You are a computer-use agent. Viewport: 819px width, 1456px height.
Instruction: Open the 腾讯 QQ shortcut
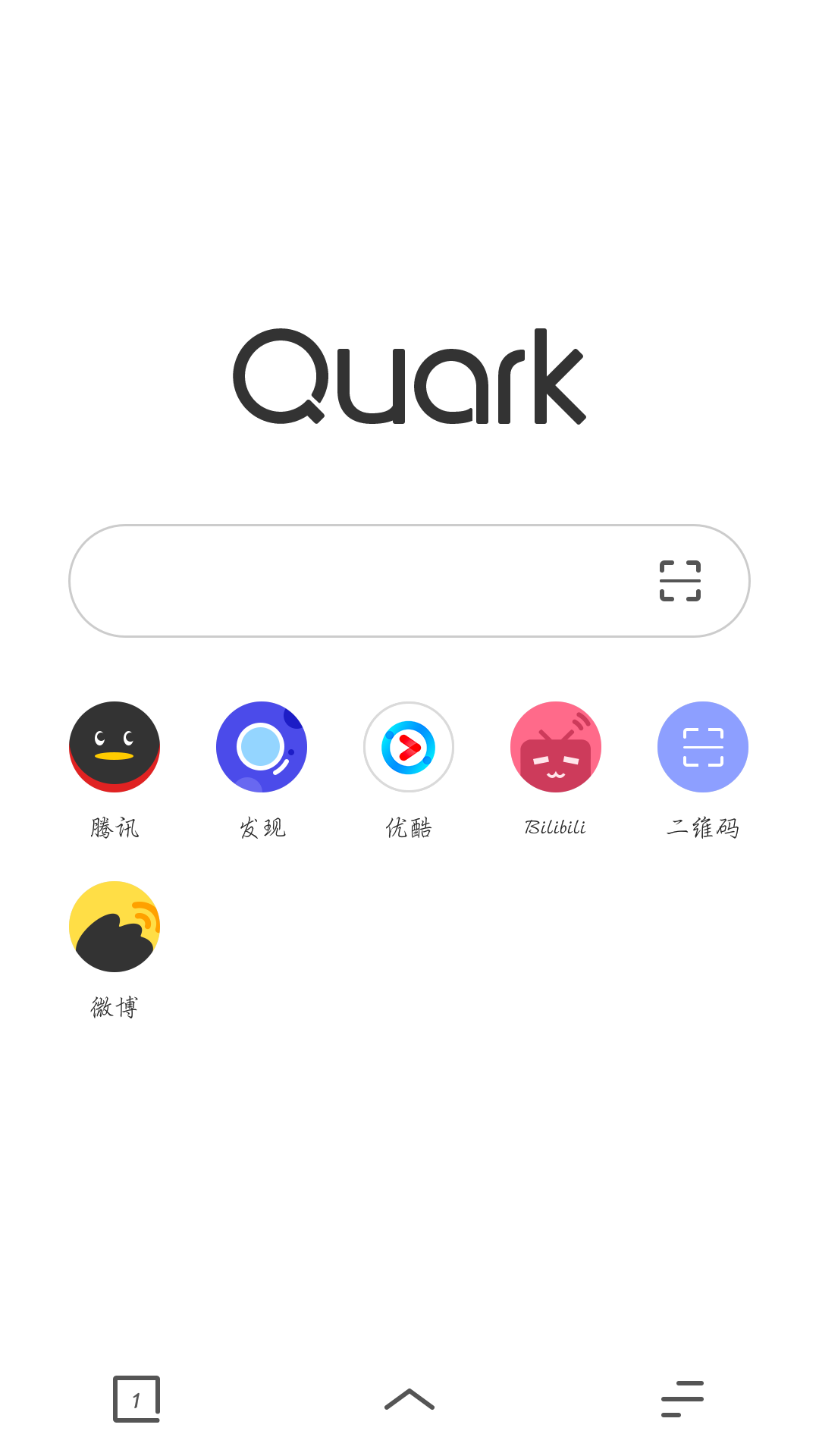click(115, 747)
